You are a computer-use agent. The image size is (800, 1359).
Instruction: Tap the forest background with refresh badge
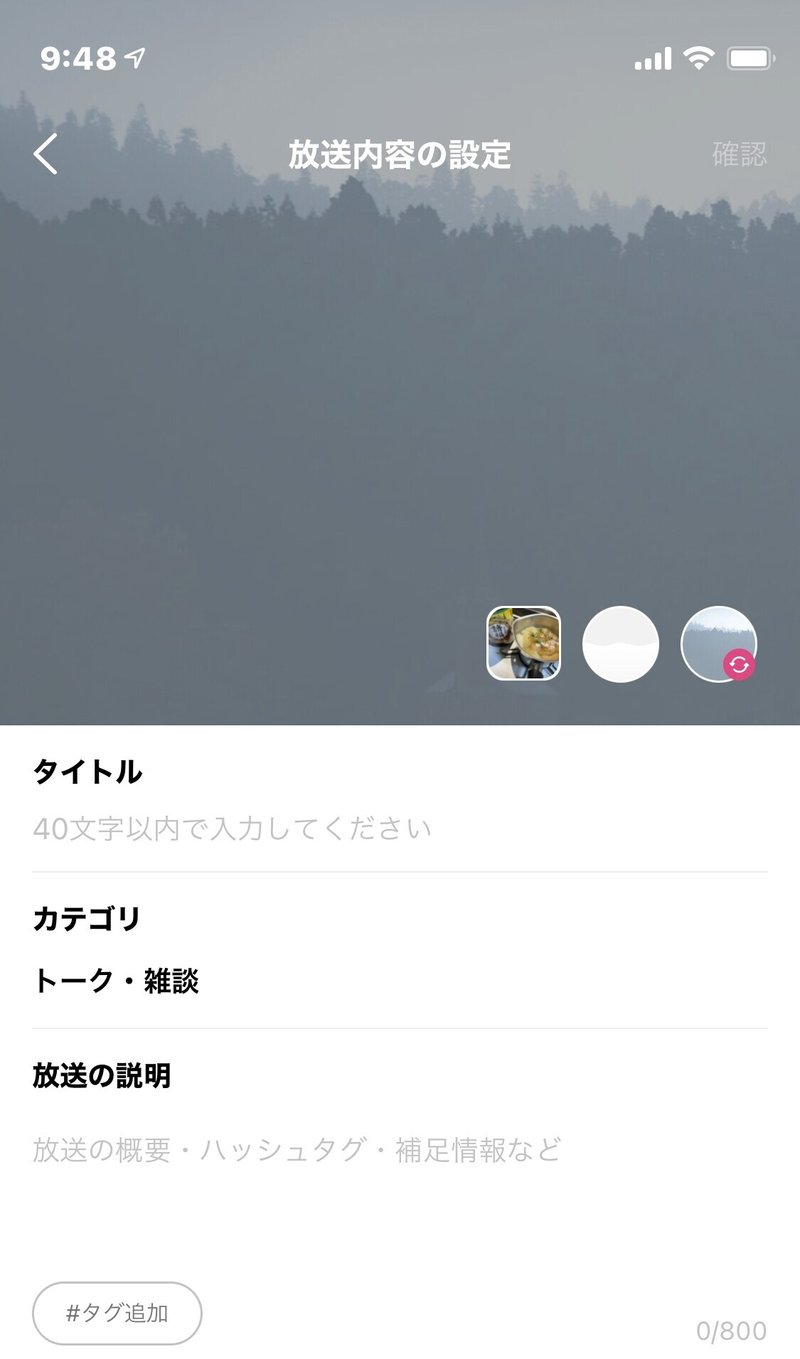click(718, 644)
